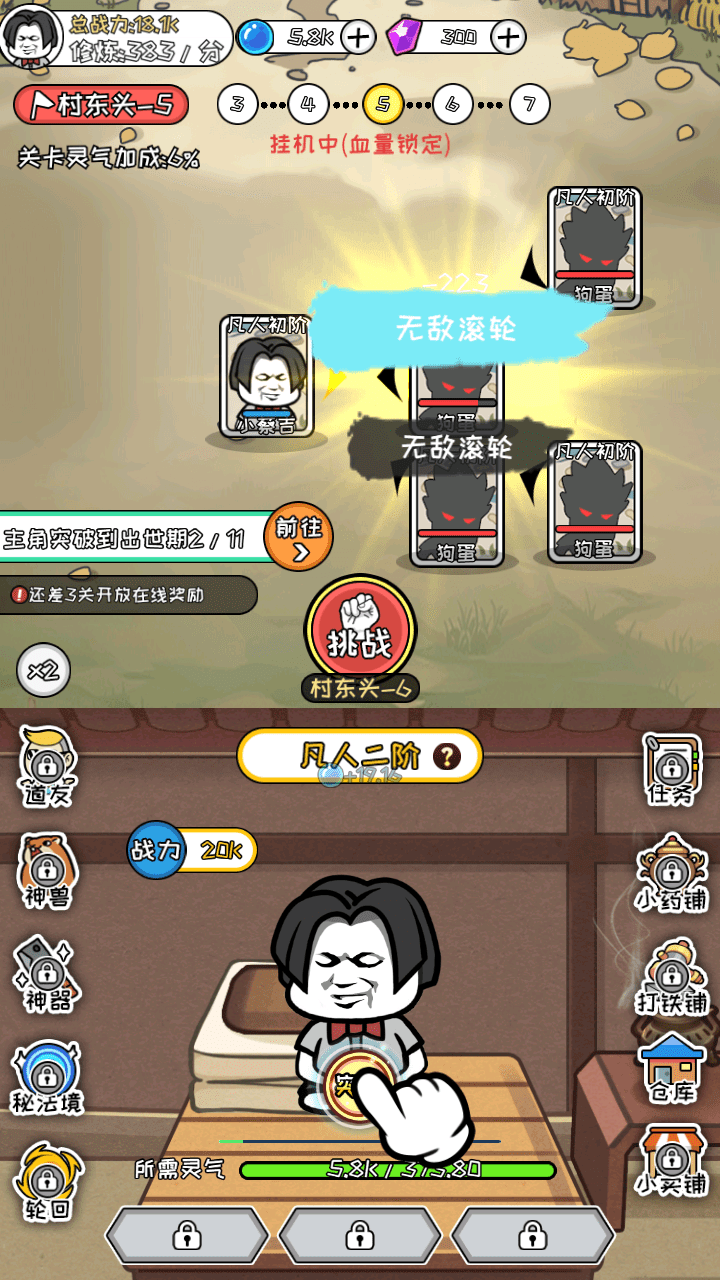Tap the red 挑战 challenge button
This screenshot has width=720, height=1280.
360,632
